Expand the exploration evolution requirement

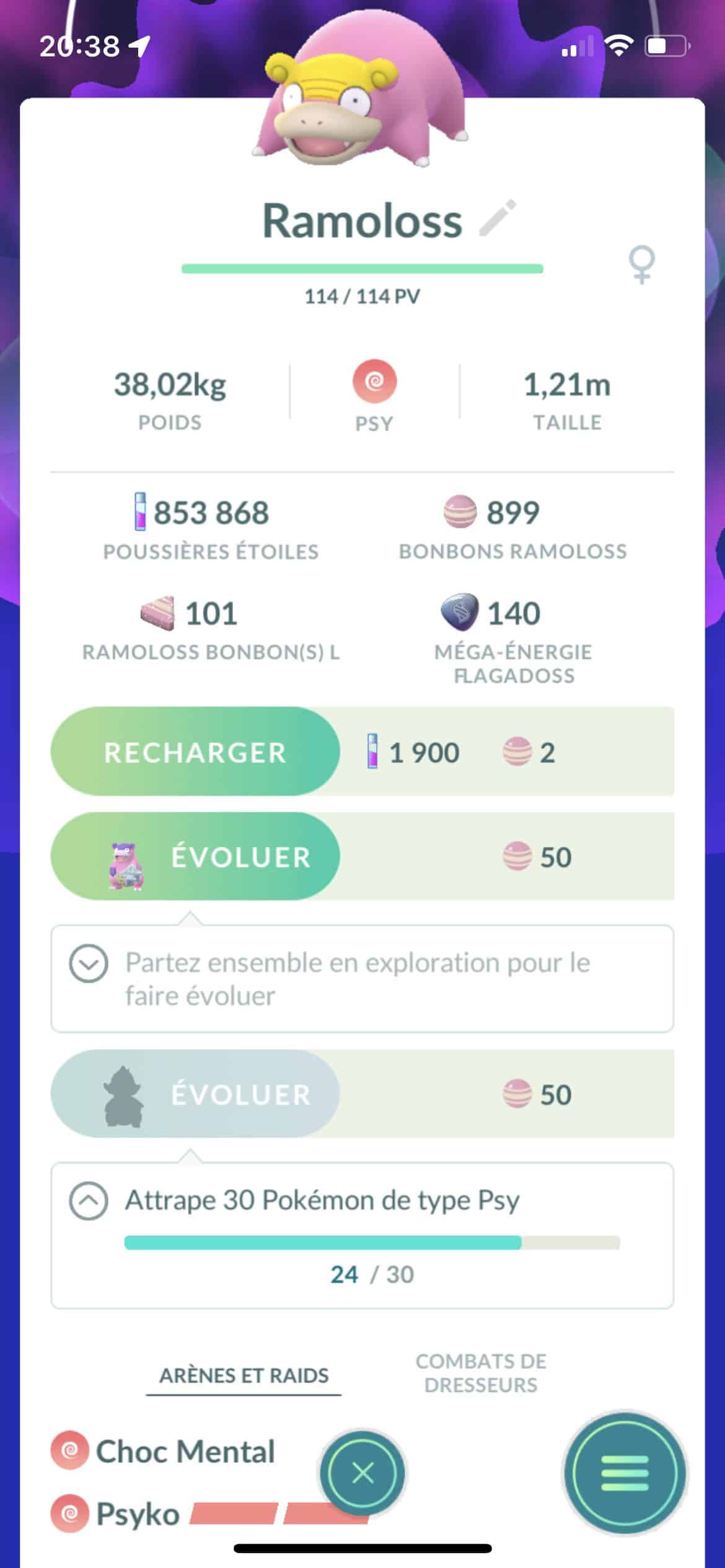coord(89,964)
